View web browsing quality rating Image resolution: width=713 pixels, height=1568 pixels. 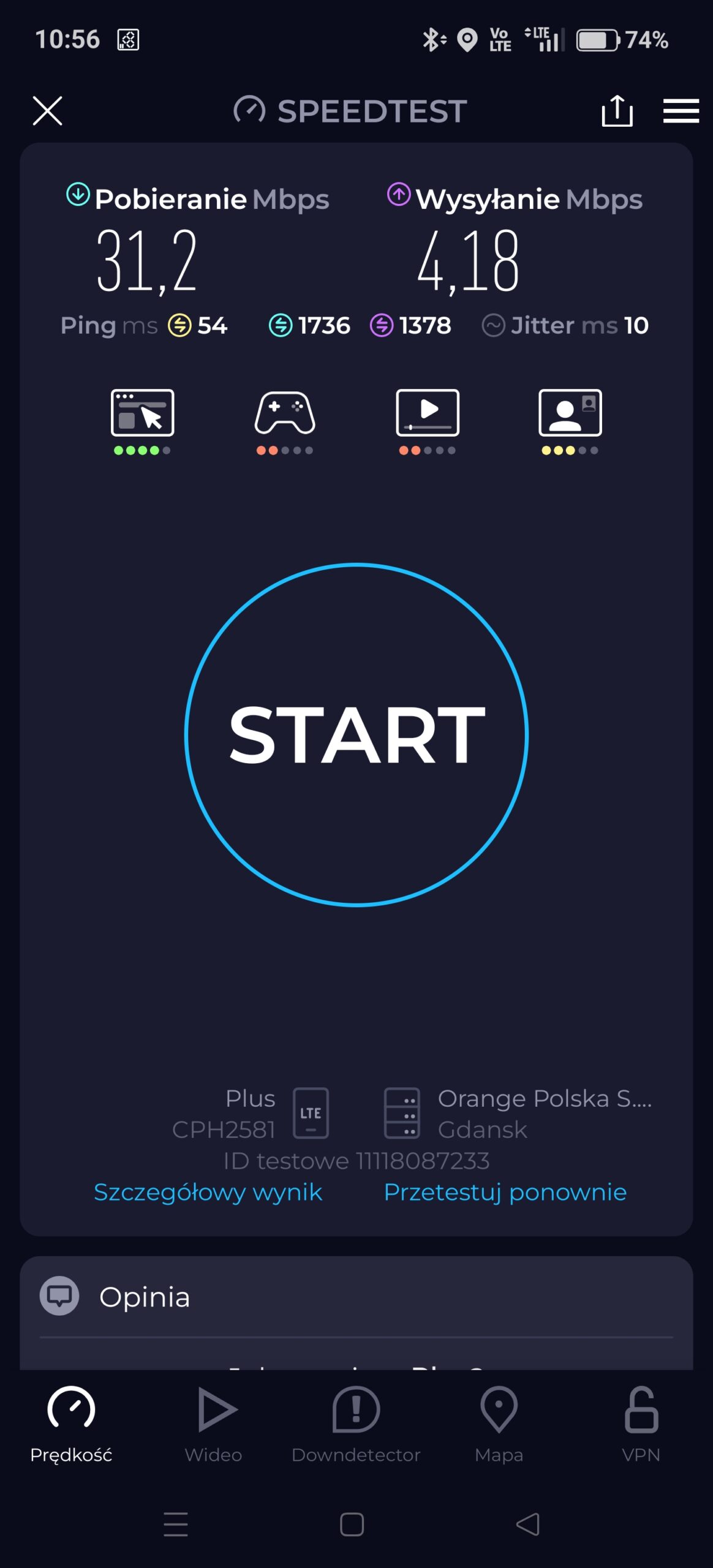pos(142,421)
